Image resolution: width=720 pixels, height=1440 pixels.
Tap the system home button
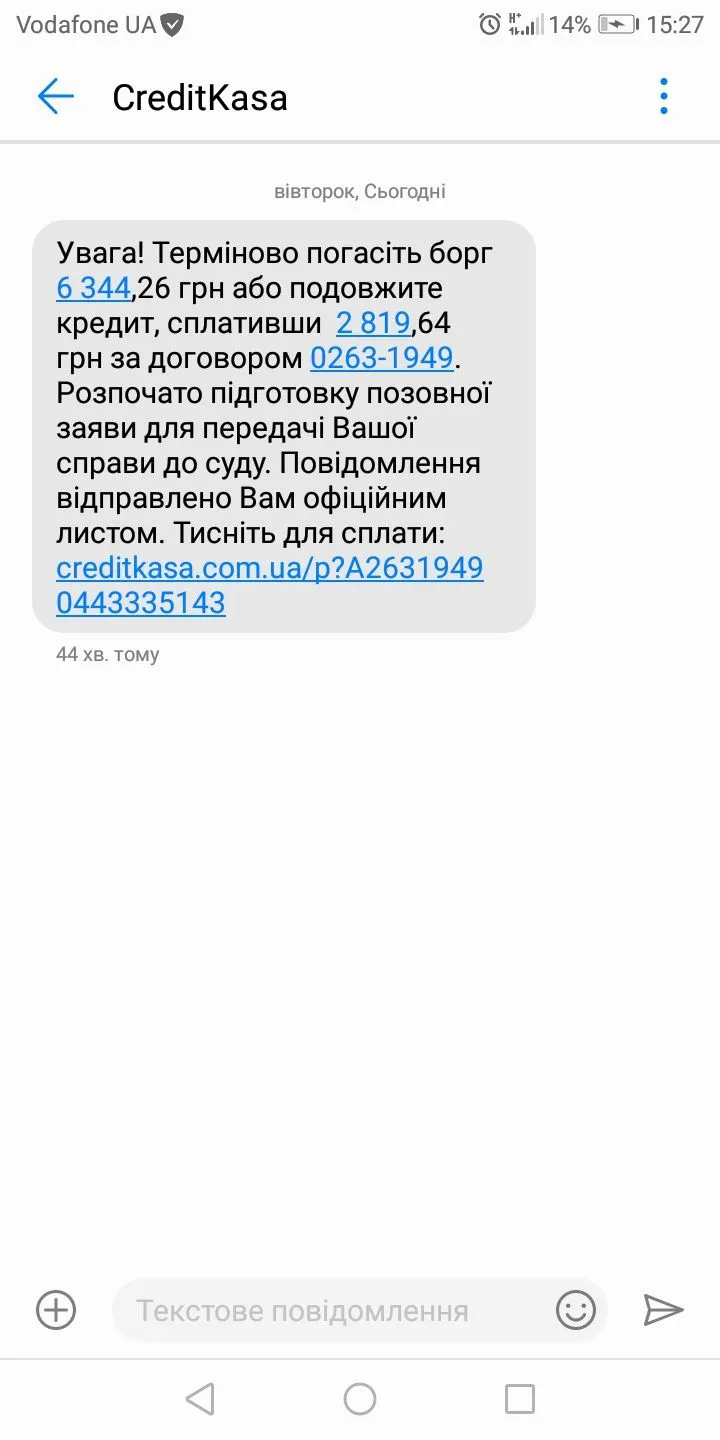pos(360,1398)
